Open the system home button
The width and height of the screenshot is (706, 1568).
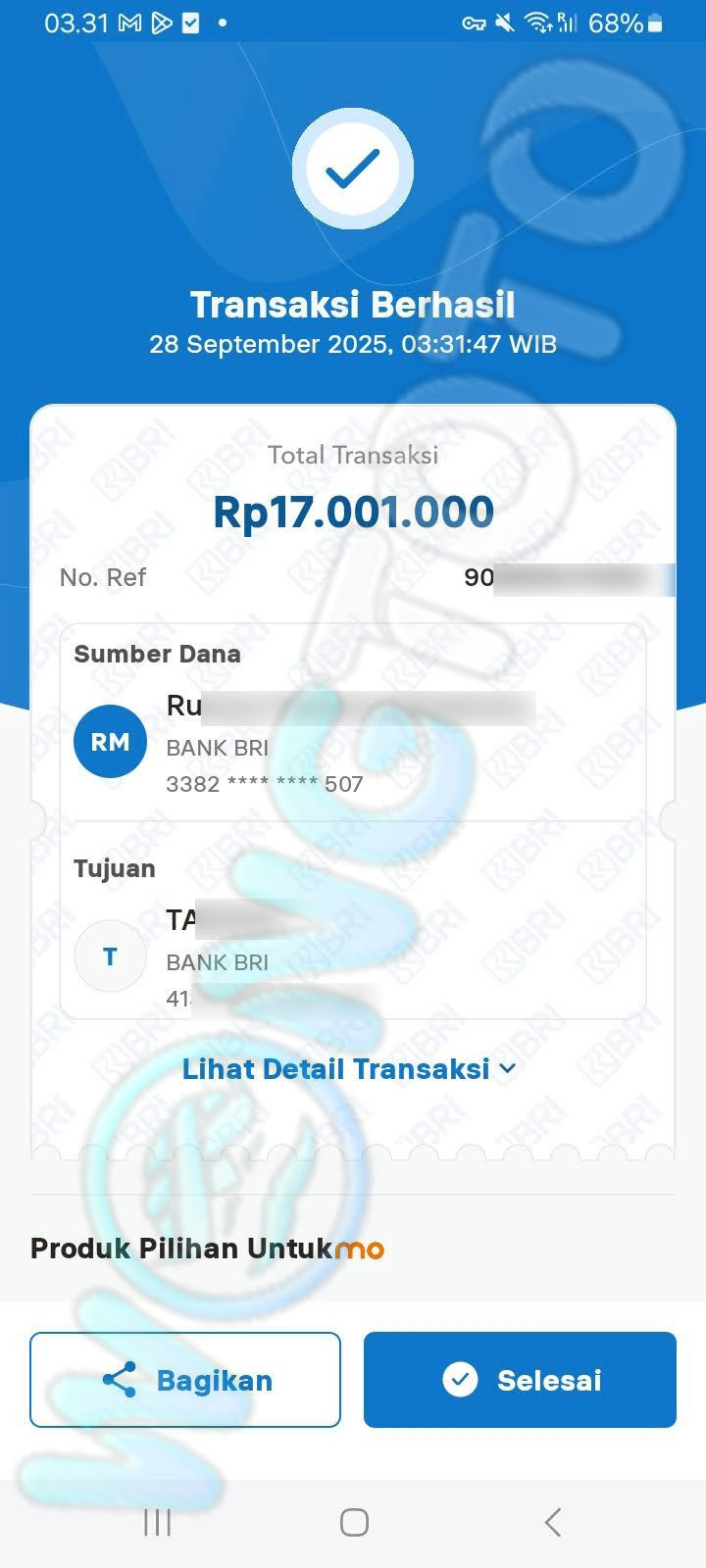tap(354, 1522)
